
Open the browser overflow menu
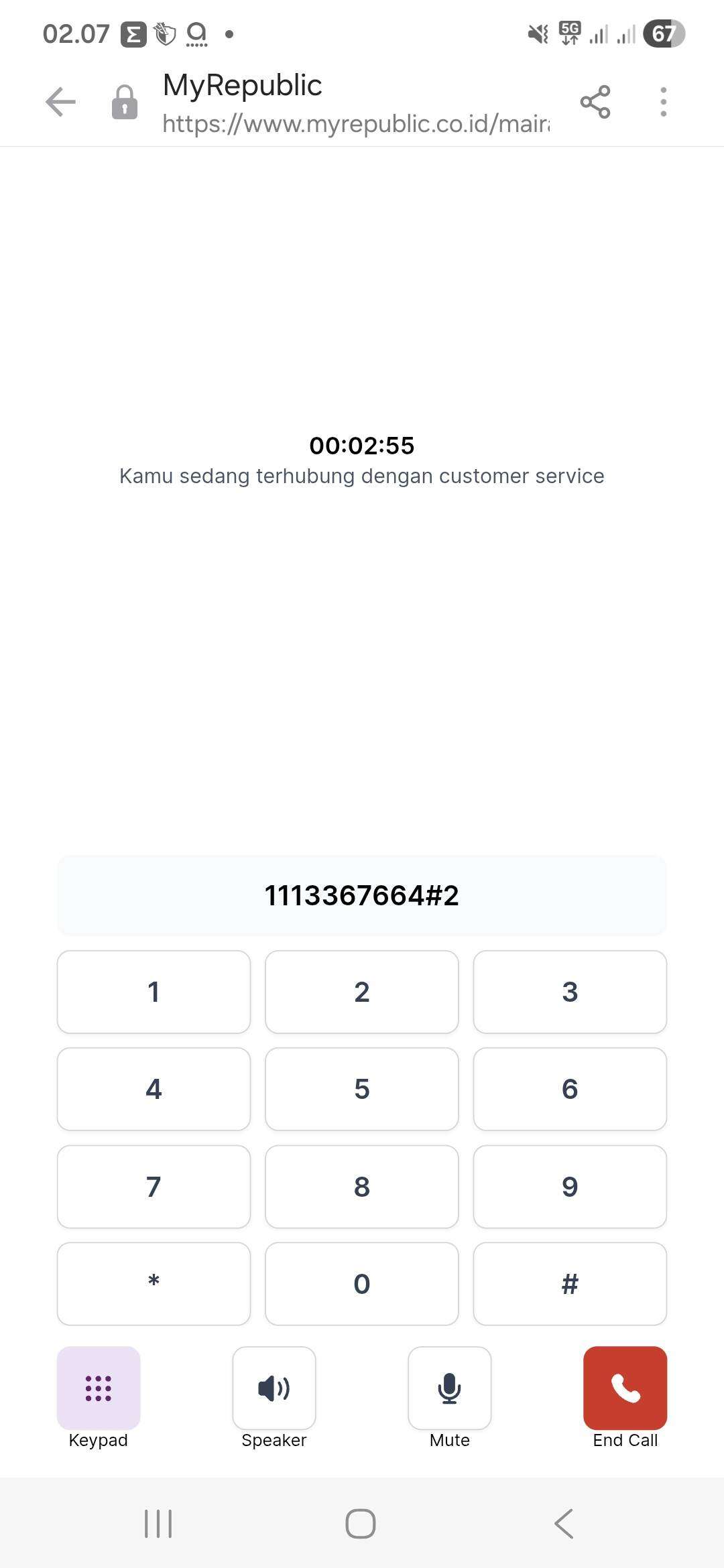(x=663, y=103)
